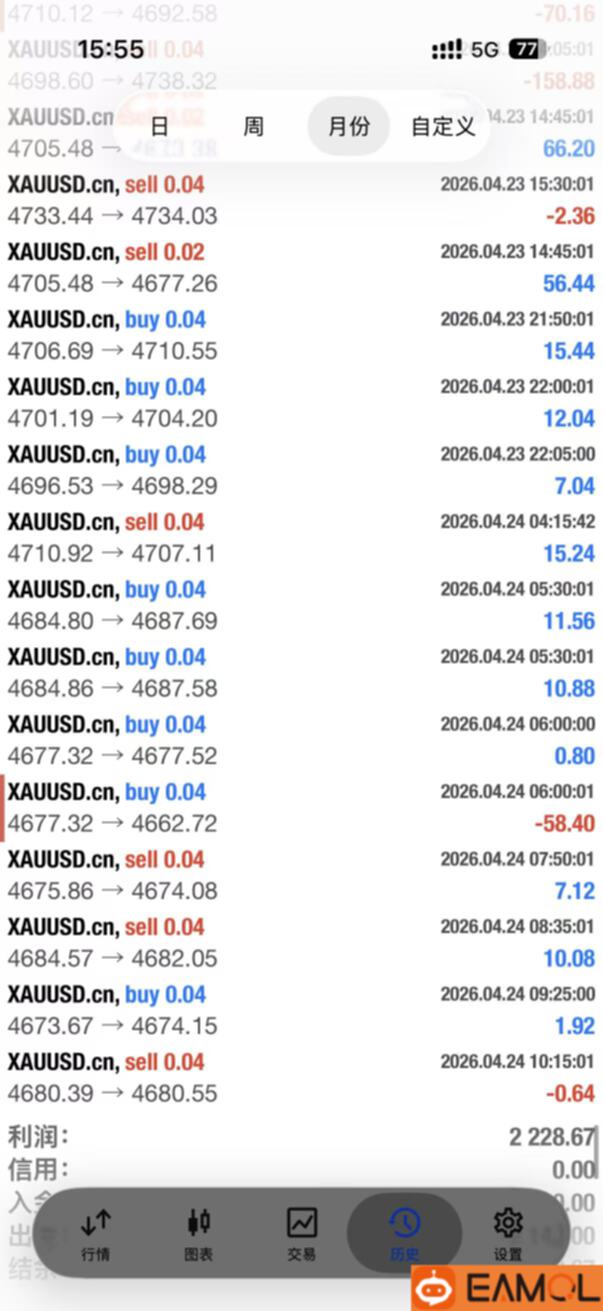Go to the 行情 quotes tab
603x1311 pixels.
96,1233
